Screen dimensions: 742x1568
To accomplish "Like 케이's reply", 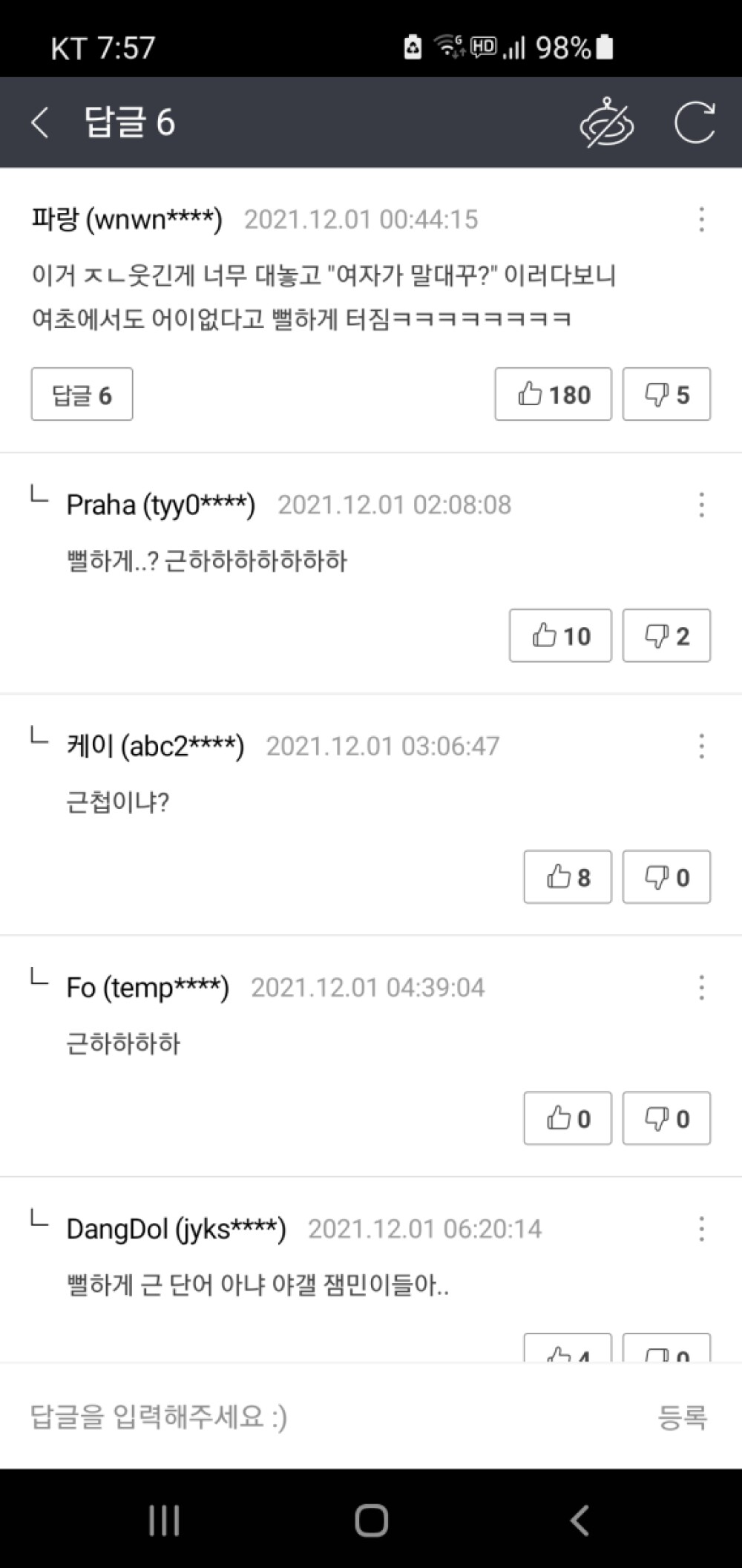I will 568,876.
